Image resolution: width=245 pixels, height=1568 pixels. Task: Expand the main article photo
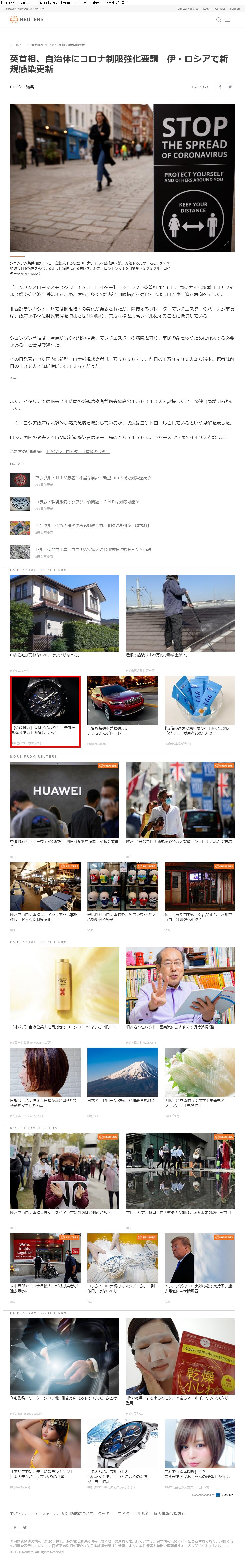click(x=226, y=243)
